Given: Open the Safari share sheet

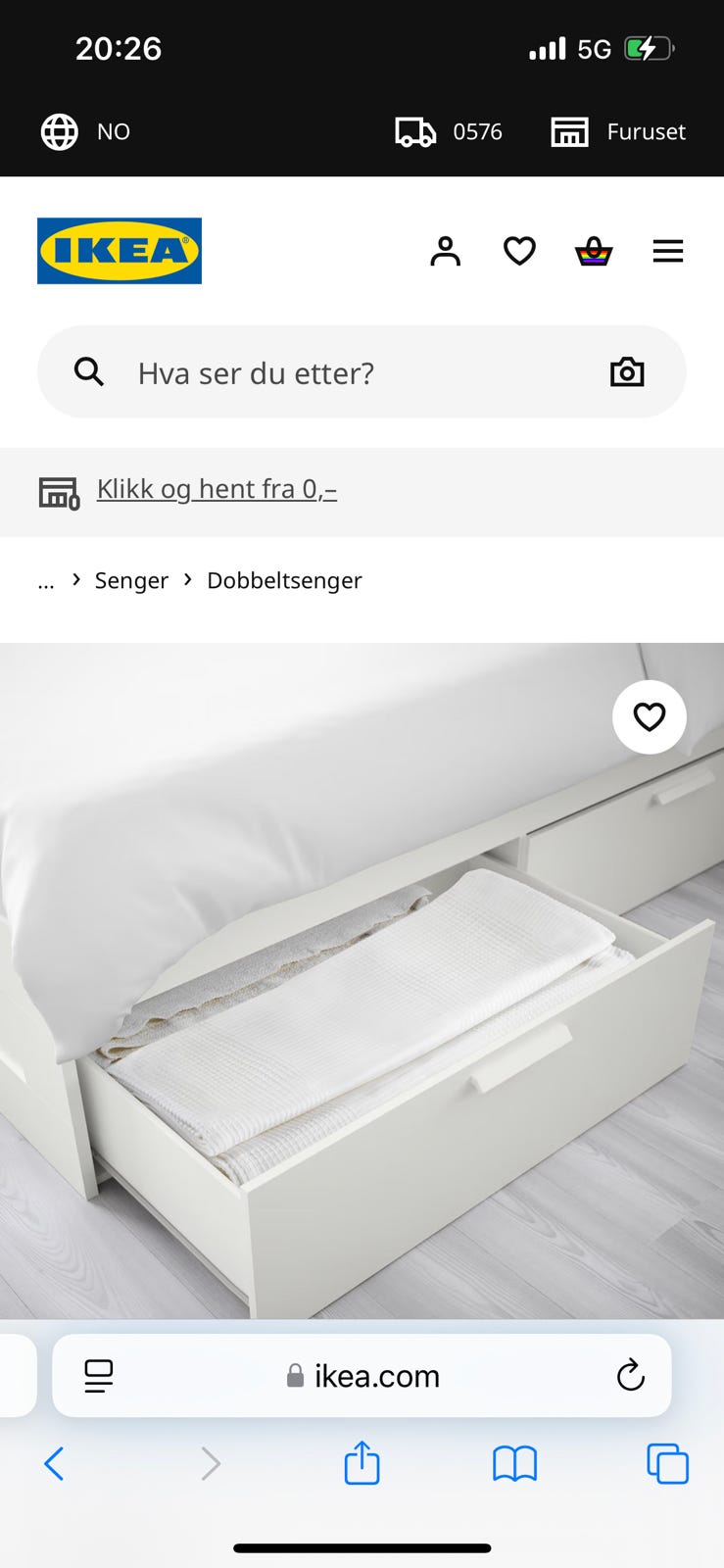Looking at the screenshot, I should point(362,1463).
